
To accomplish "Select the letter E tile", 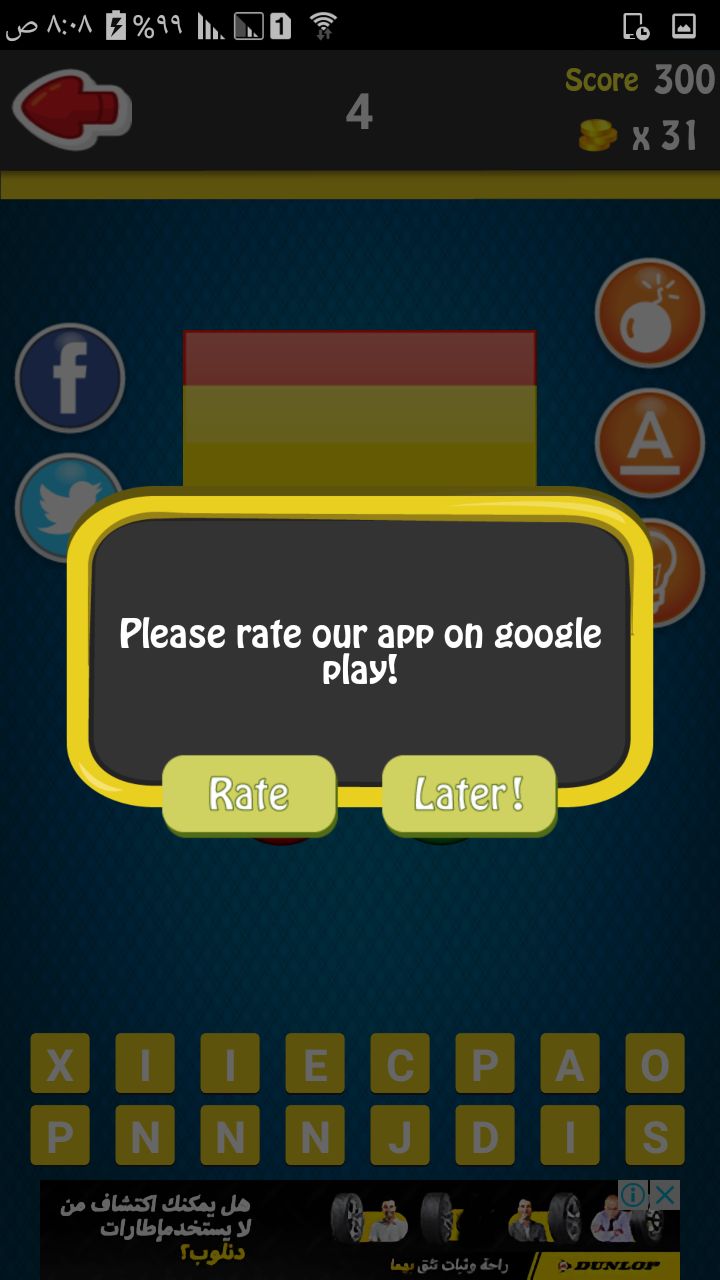I will [315, 1064].
